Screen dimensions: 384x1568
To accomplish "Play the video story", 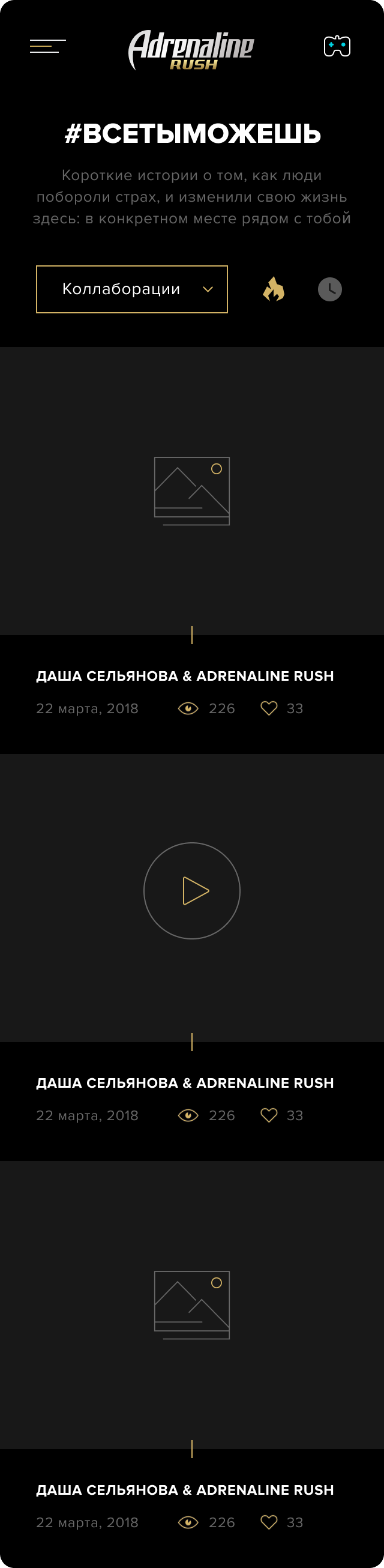I will tap(191, 890).
